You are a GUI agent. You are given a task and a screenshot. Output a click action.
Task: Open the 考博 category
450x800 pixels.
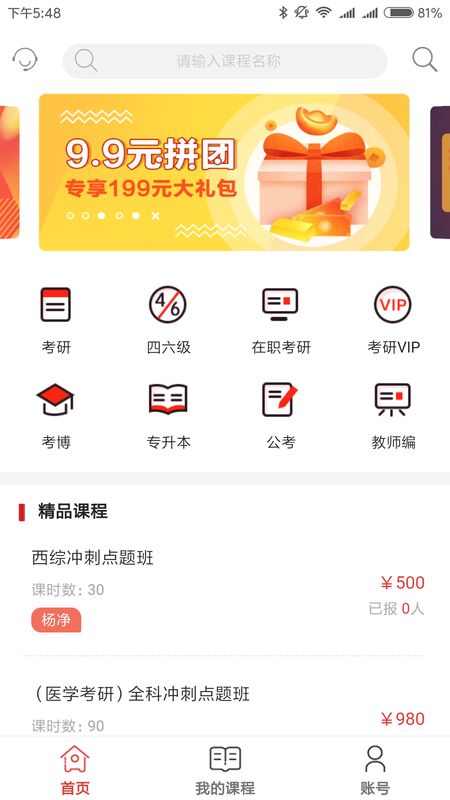coord(56,416)
